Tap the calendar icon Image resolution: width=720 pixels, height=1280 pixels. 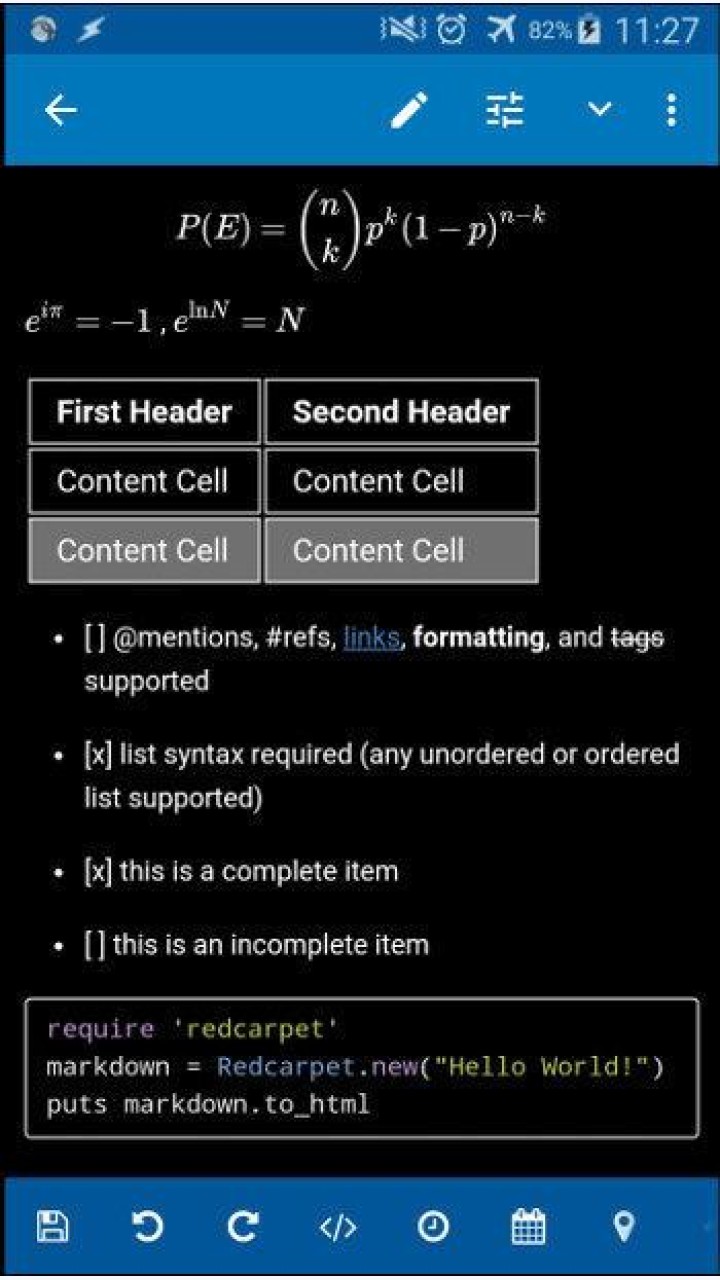[528, 1226]
